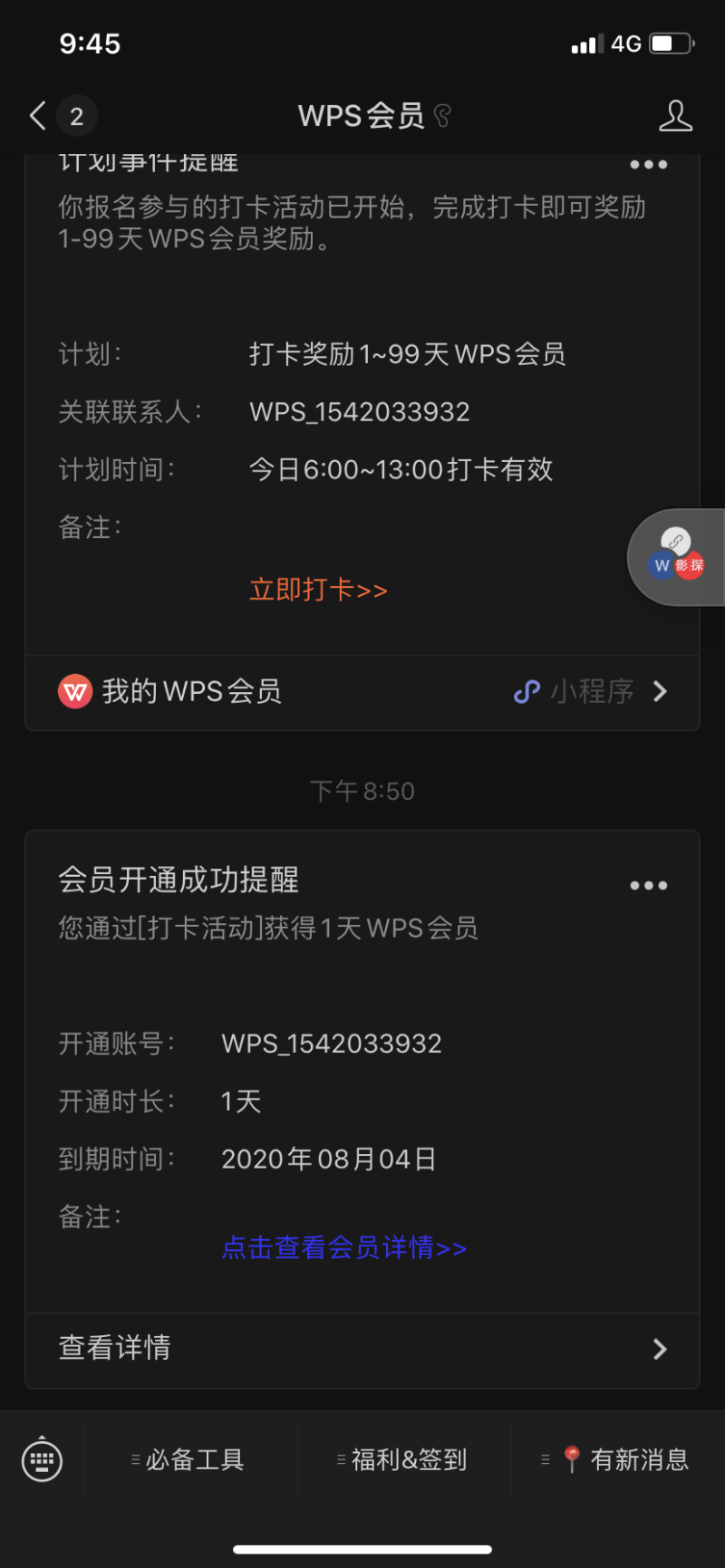Open the 查看详情 row
Screen dimensions: 725x1568
click(362, 1349)
